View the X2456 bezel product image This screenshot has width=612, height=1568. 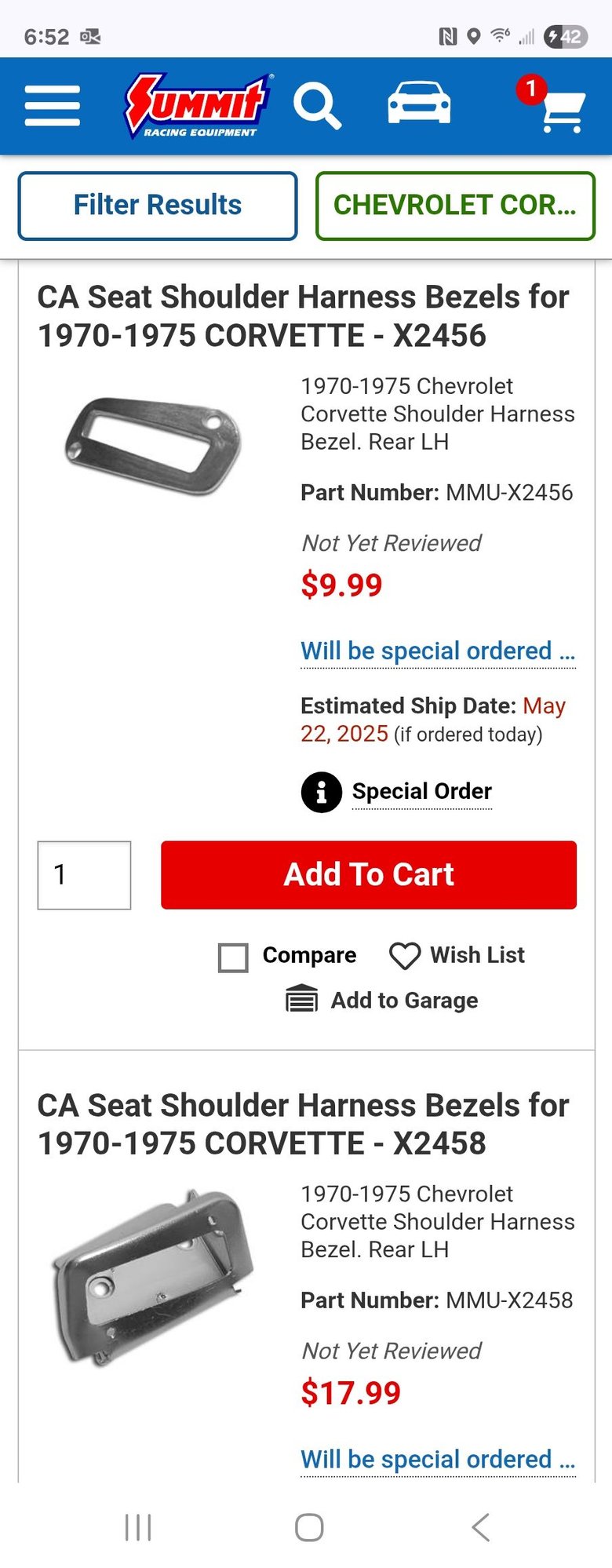click(154, 444)
